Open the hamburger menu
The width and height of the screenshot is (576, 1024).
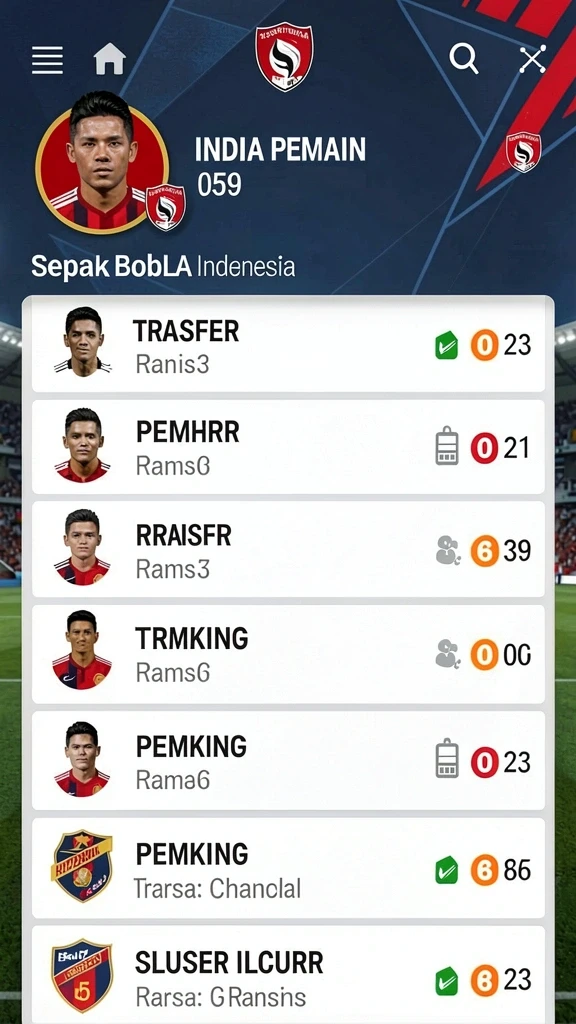click(x=48, y=60)
